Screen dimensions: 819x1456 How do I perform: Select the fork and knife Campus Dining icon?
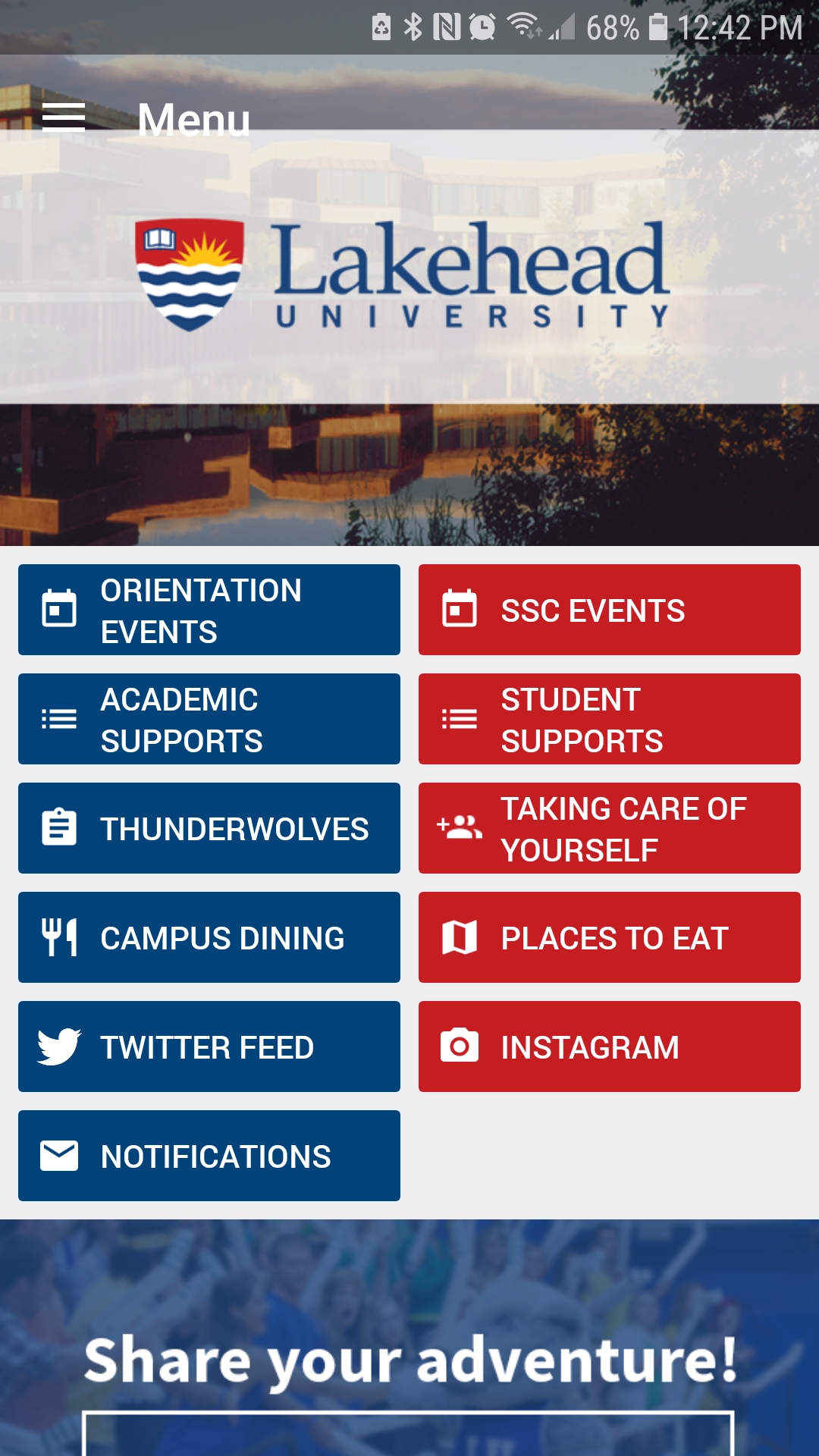pos(59,937)
